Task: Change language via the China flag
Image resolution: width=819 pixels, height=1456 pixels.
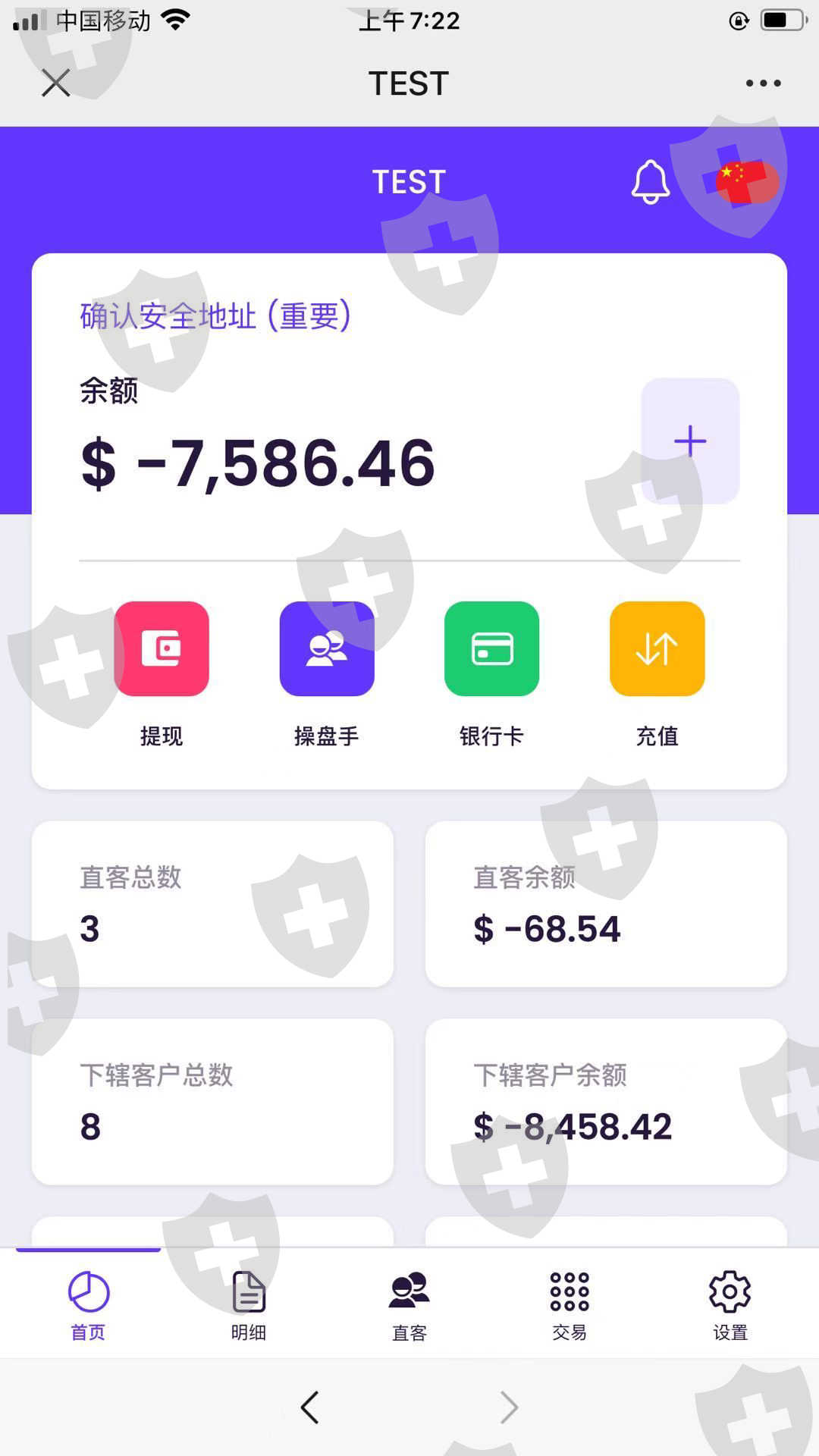Action: click(x=747, y=182)
